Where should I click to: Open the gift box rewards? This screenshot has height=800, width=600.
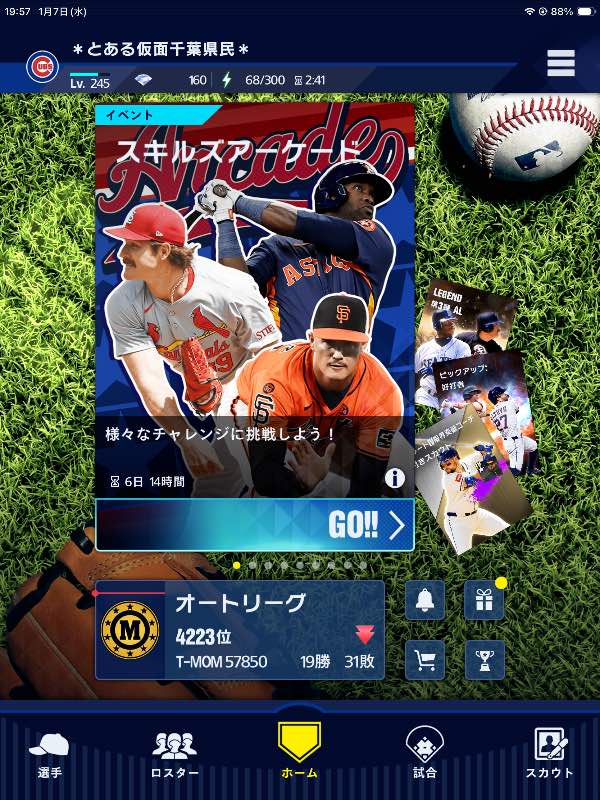(x=485, y=600)
